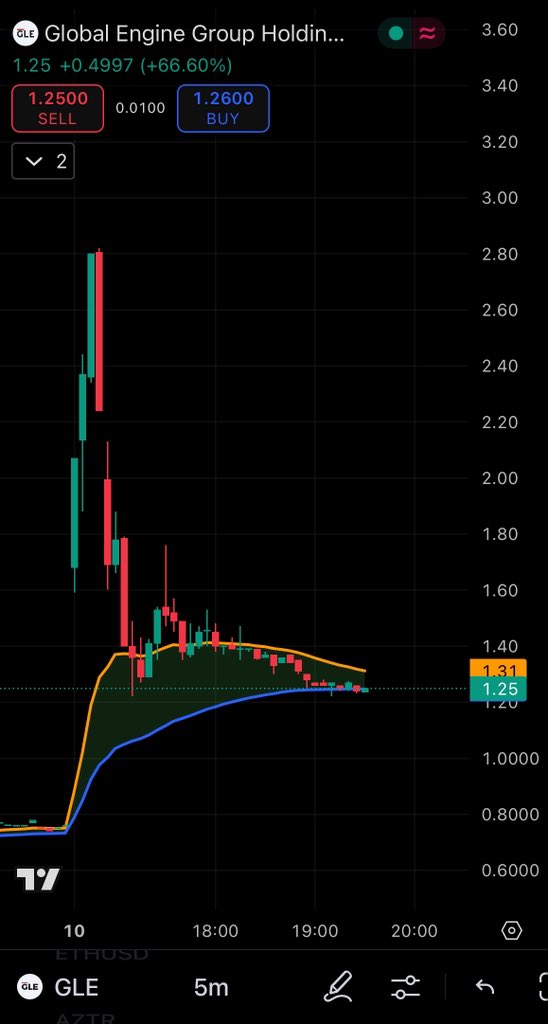
Task: Open the TradingView logo on the chart
Action: pyautogui.click(x=38, y=880)
